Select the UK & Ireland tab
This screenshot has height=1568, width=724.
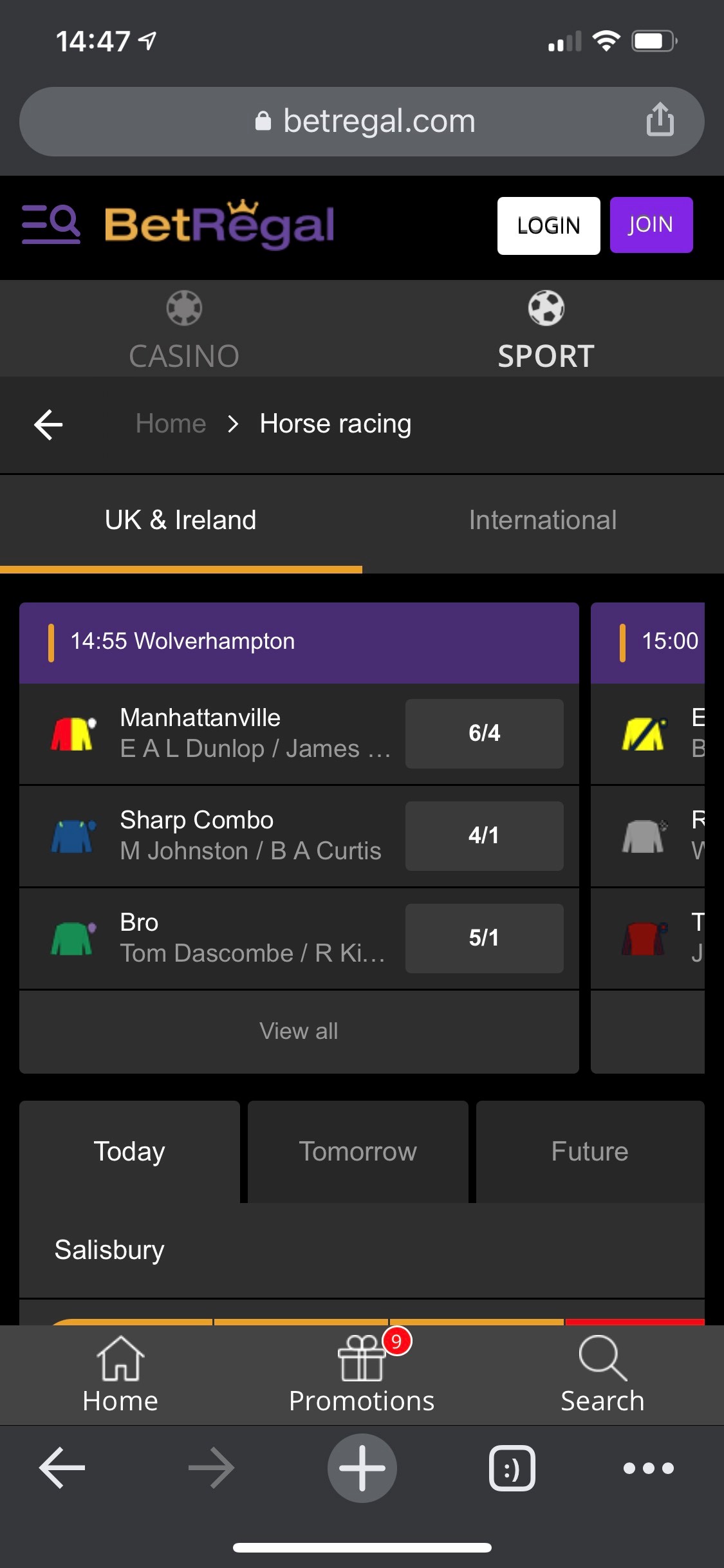click(181, 521)
